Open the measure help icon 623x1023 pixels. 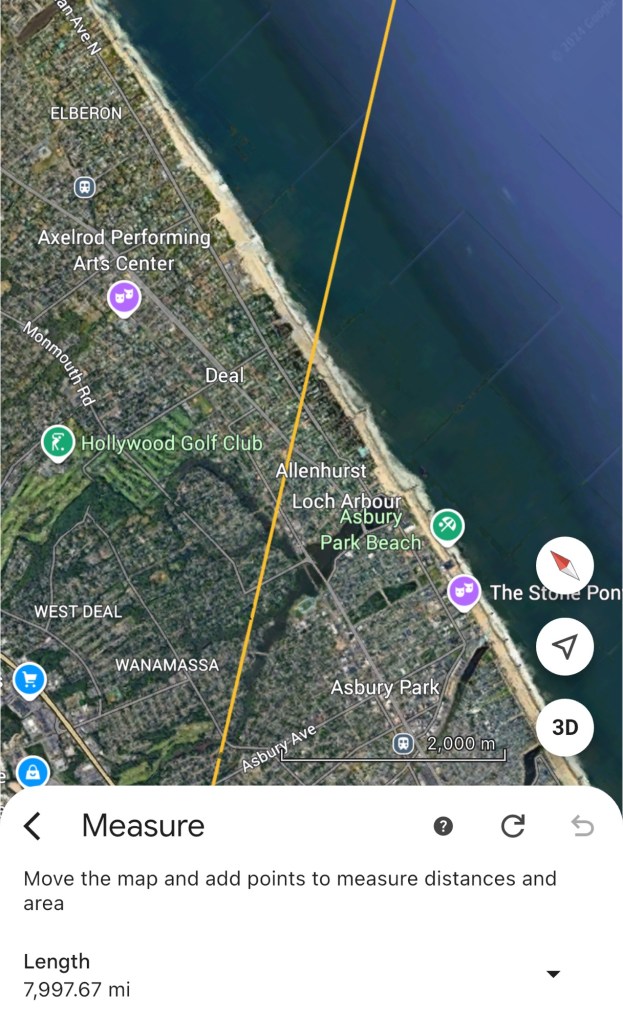coord(444,826)
